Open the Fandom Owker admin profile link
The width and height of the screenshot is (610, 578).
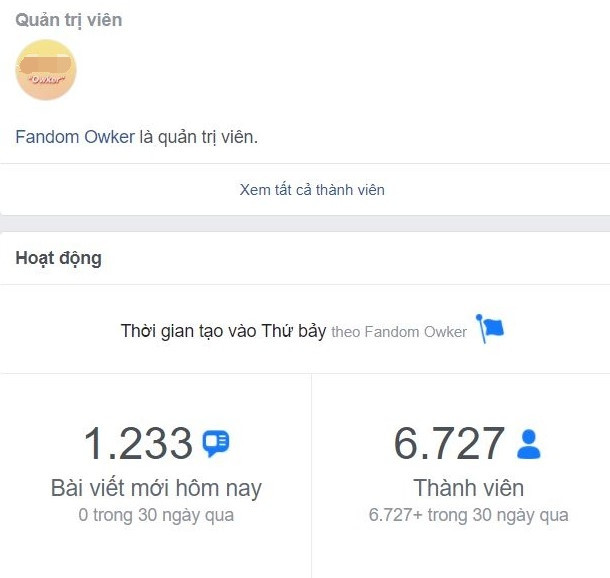(x=75, y=137)
